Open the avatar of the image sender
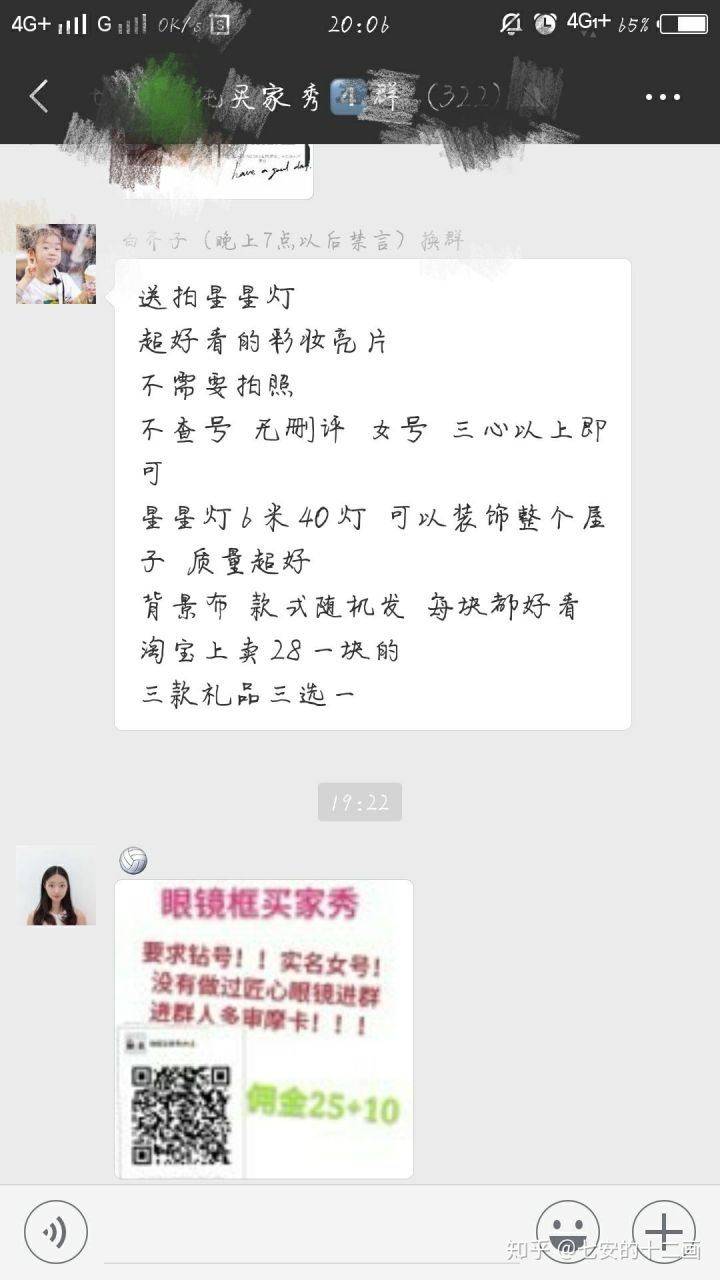Image resolution: width=720 pixels, height=1280 pixels. (x=56, y=885)
